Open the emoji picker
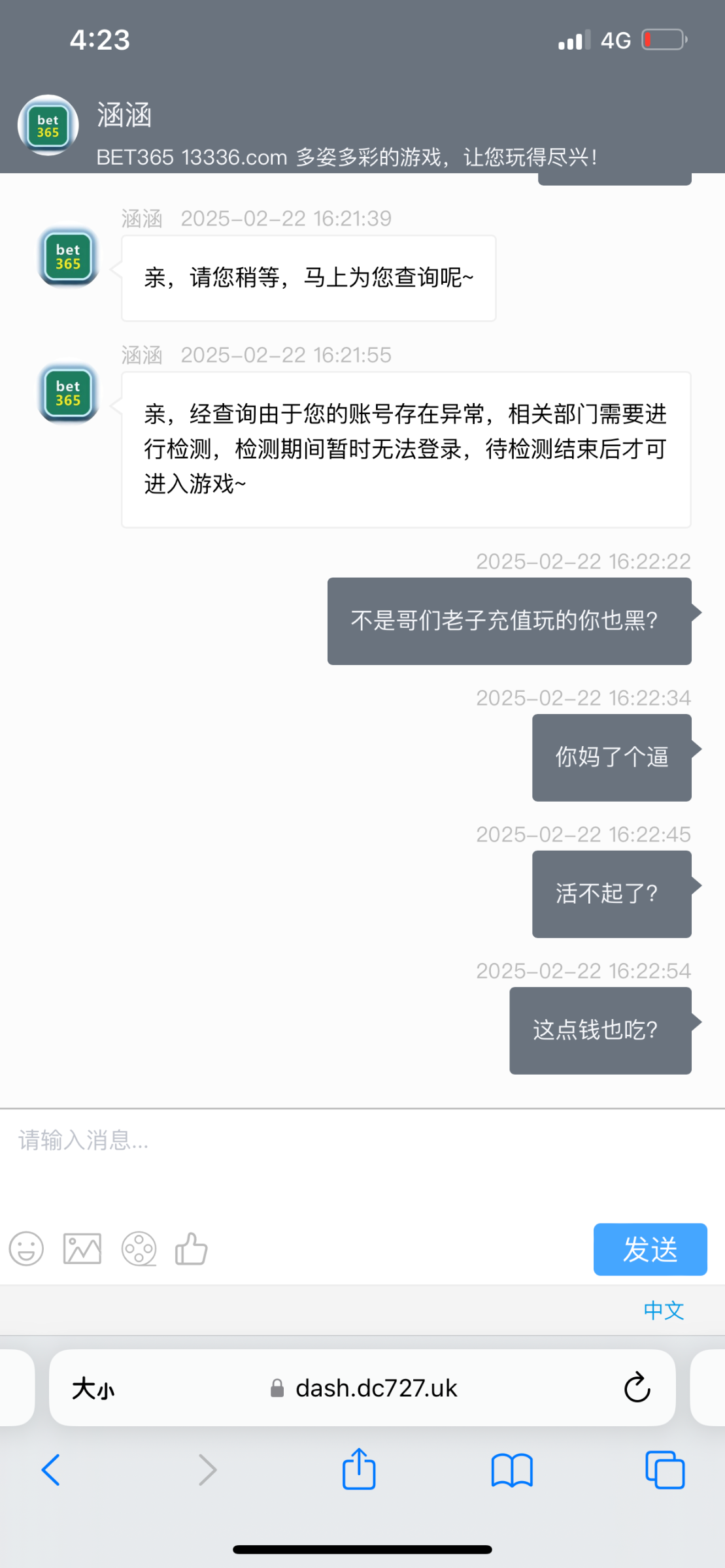Image resolution: width=725 pixels, height=1568 pixels. [26, 1249]
